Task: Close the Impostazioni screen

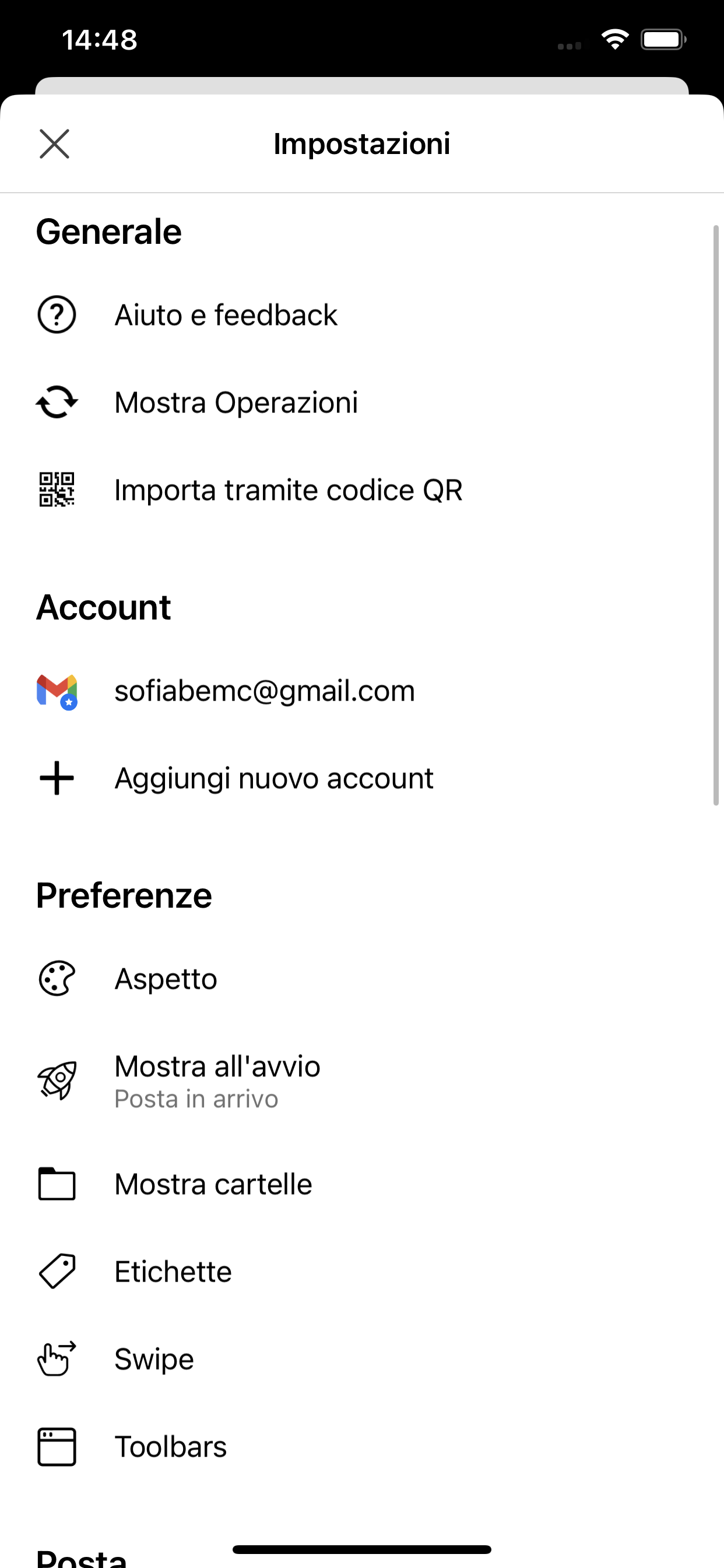Action: click(x=55, y=144)
